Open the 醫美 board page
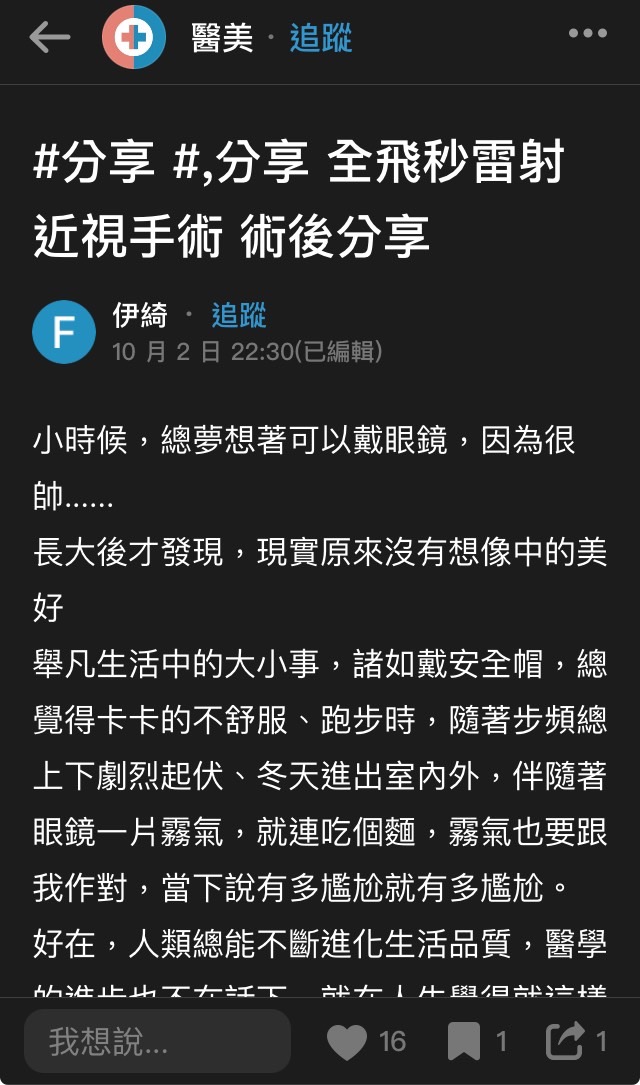The height and width of the screenshot is (1085, 640). pos(222,38)
